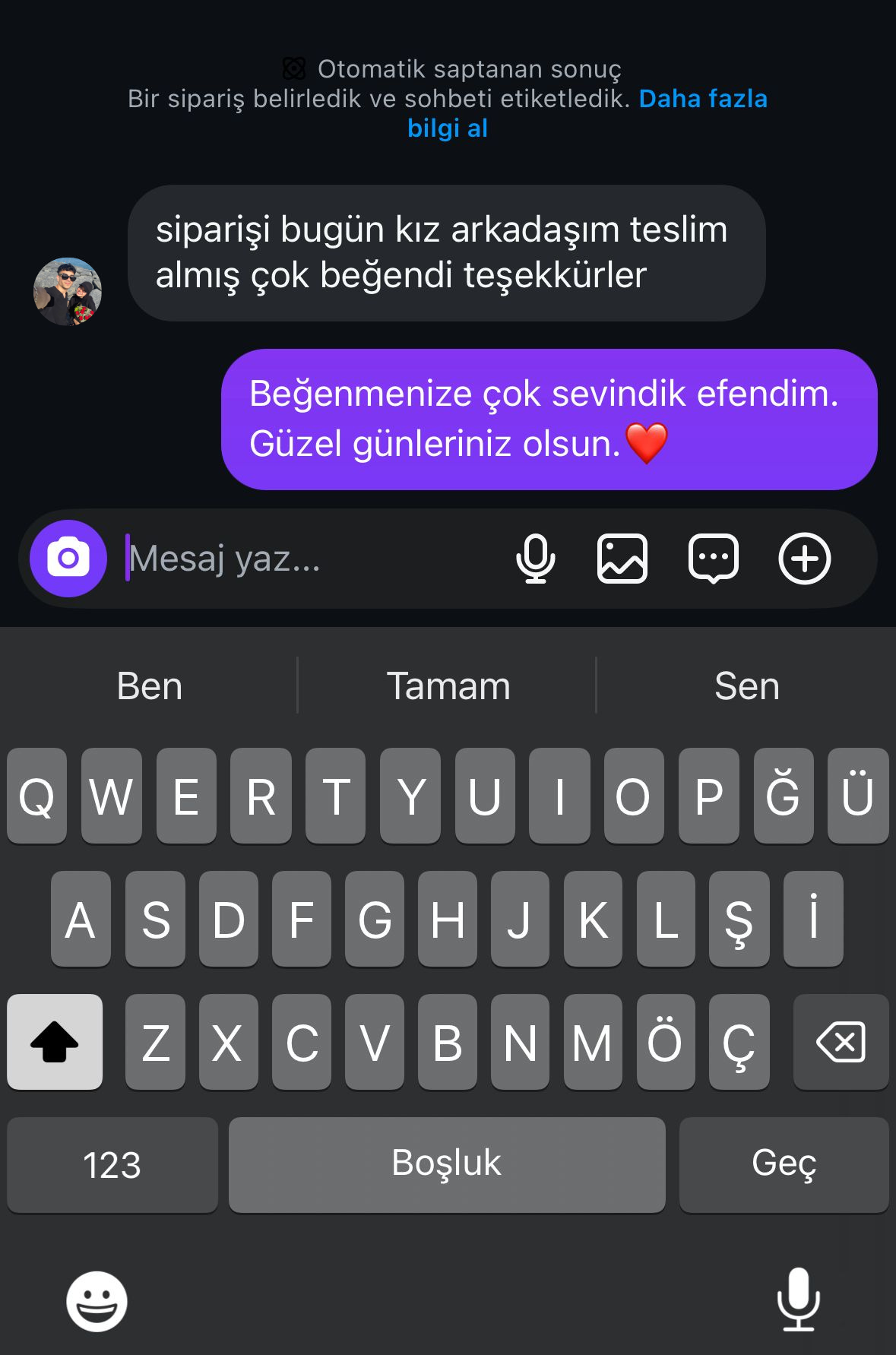Viewport: 896px width, 1355px height.
Task: Open more options with the plus icon
Action: (x=804, y=559)
